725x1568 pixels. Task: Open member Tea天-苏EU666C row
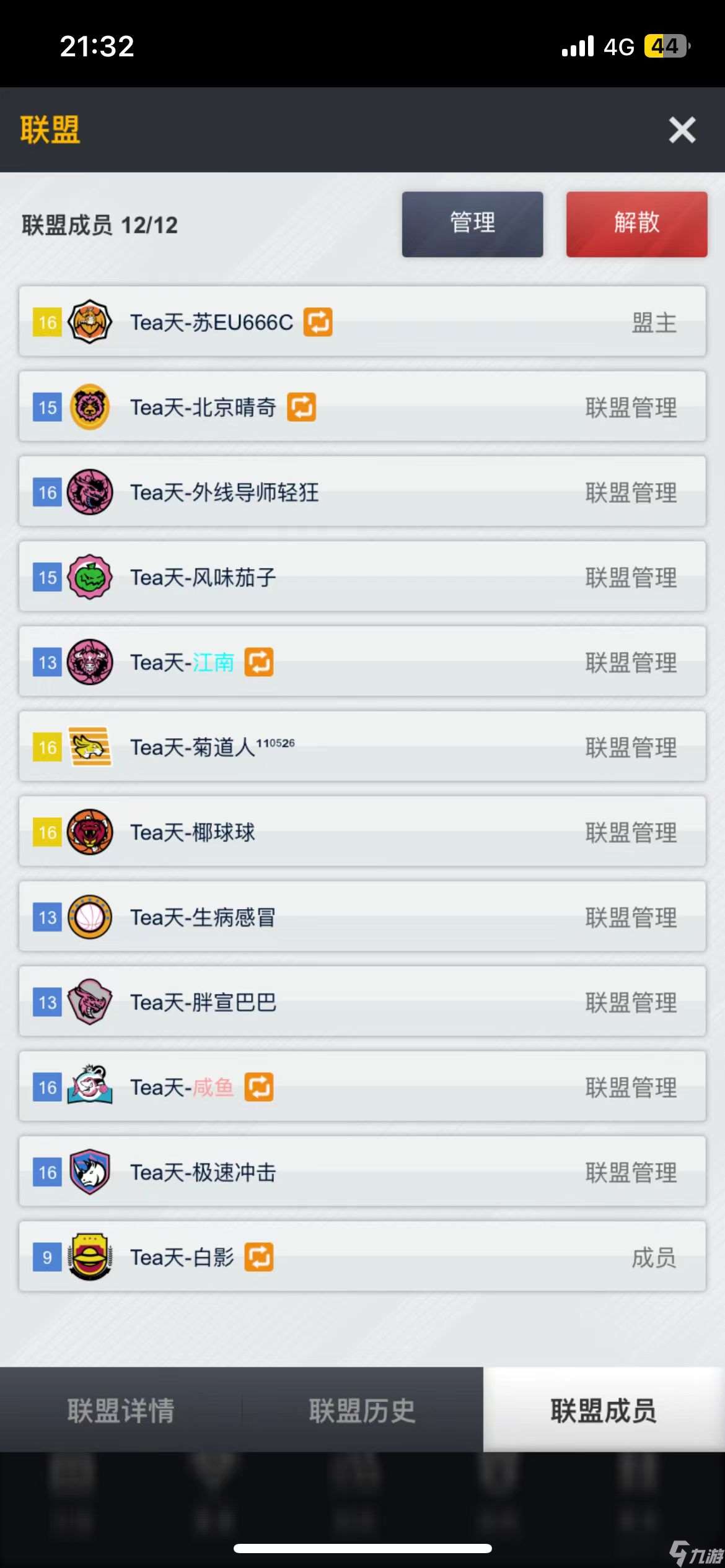(362, 322)
